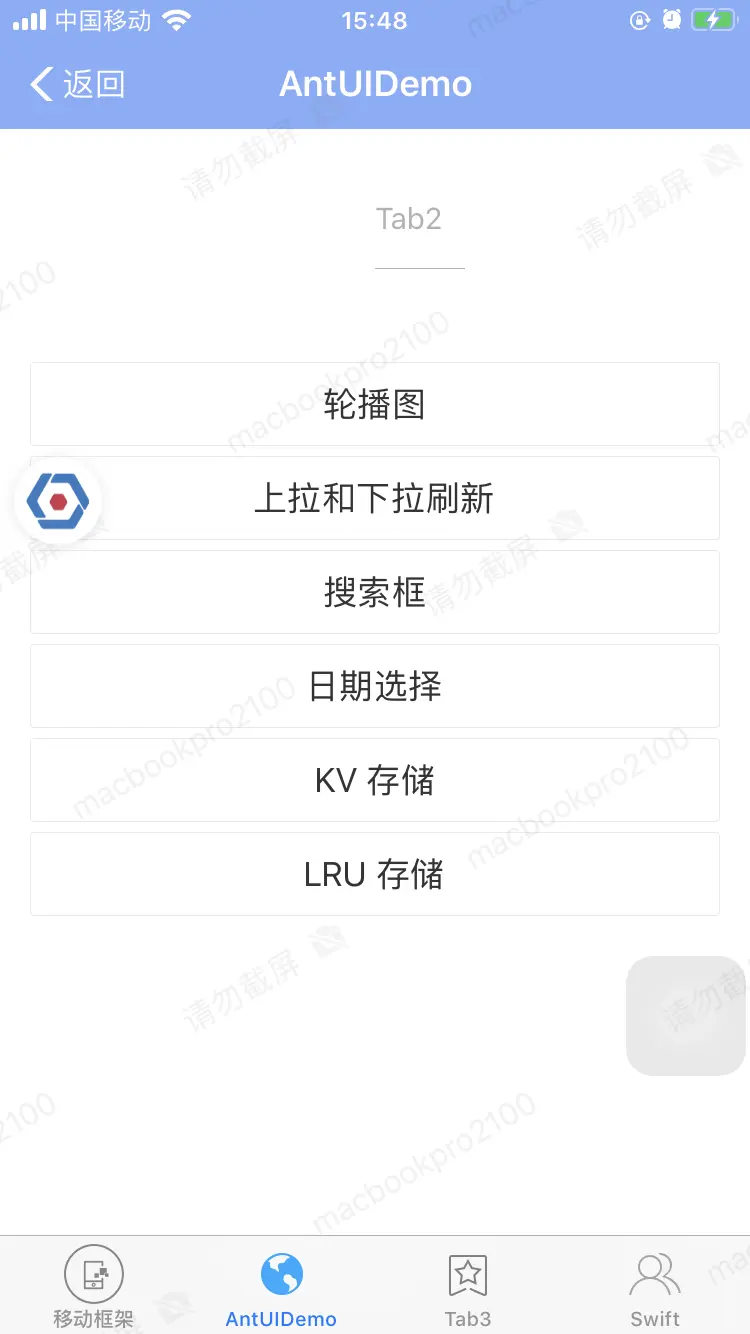Open the 轮播图 demo
Viewport: 750px width, 1334px height.
point(375,404)
